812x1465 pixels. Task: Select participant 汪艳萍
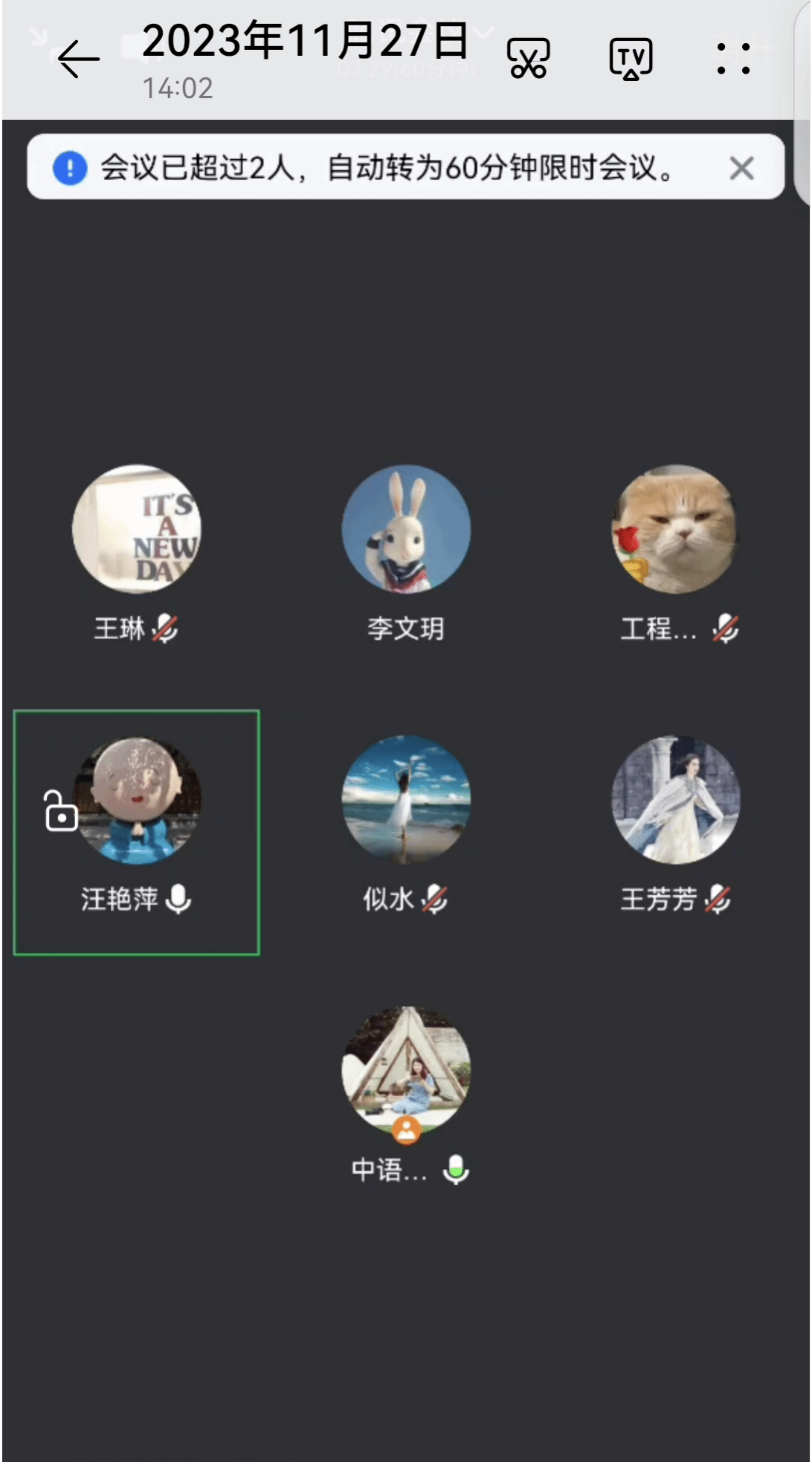tap(138, 801)
